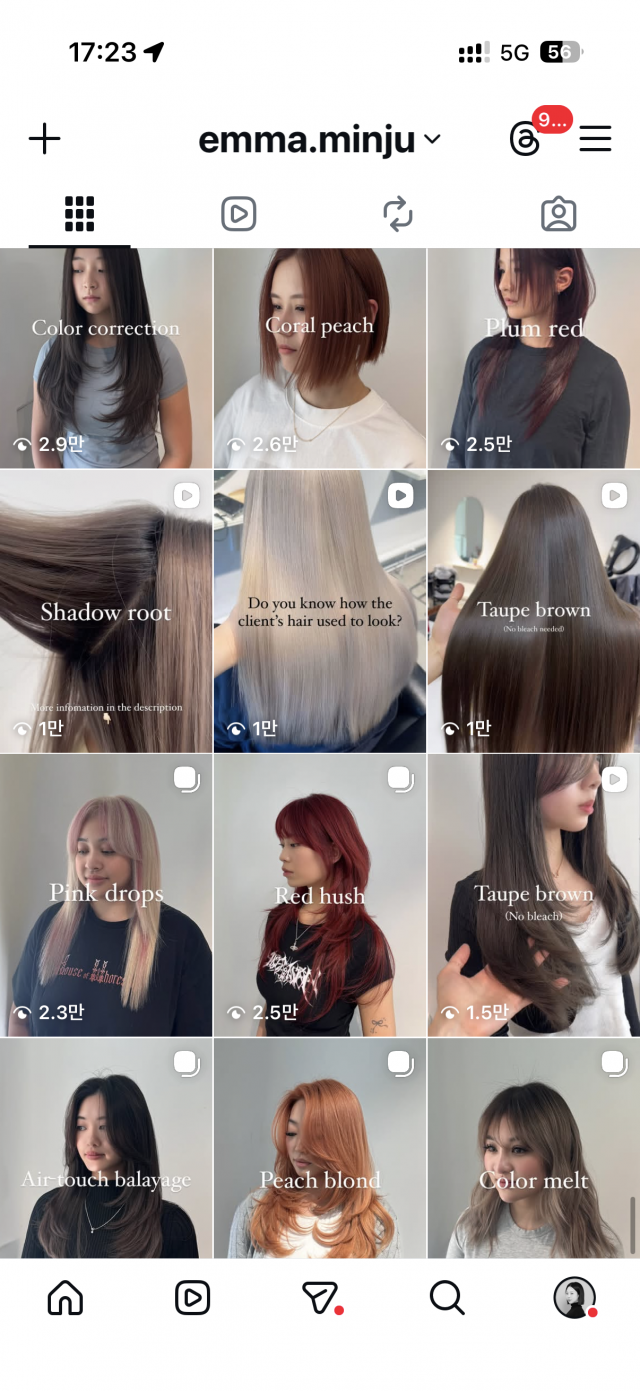Open the Pink drops post
This screenshot has height=1391, width=640.
[105, 895]
